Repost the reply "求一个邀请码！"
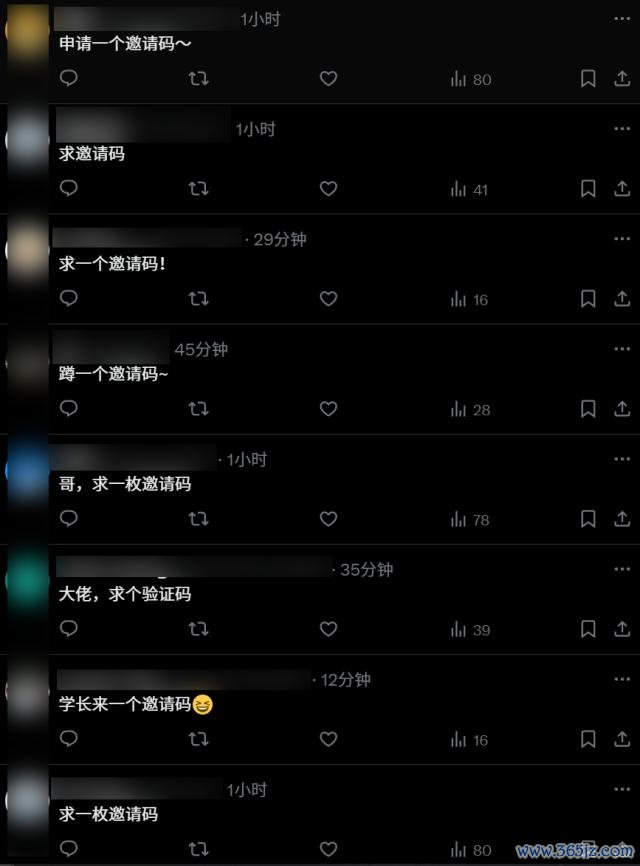 (198, 298)
